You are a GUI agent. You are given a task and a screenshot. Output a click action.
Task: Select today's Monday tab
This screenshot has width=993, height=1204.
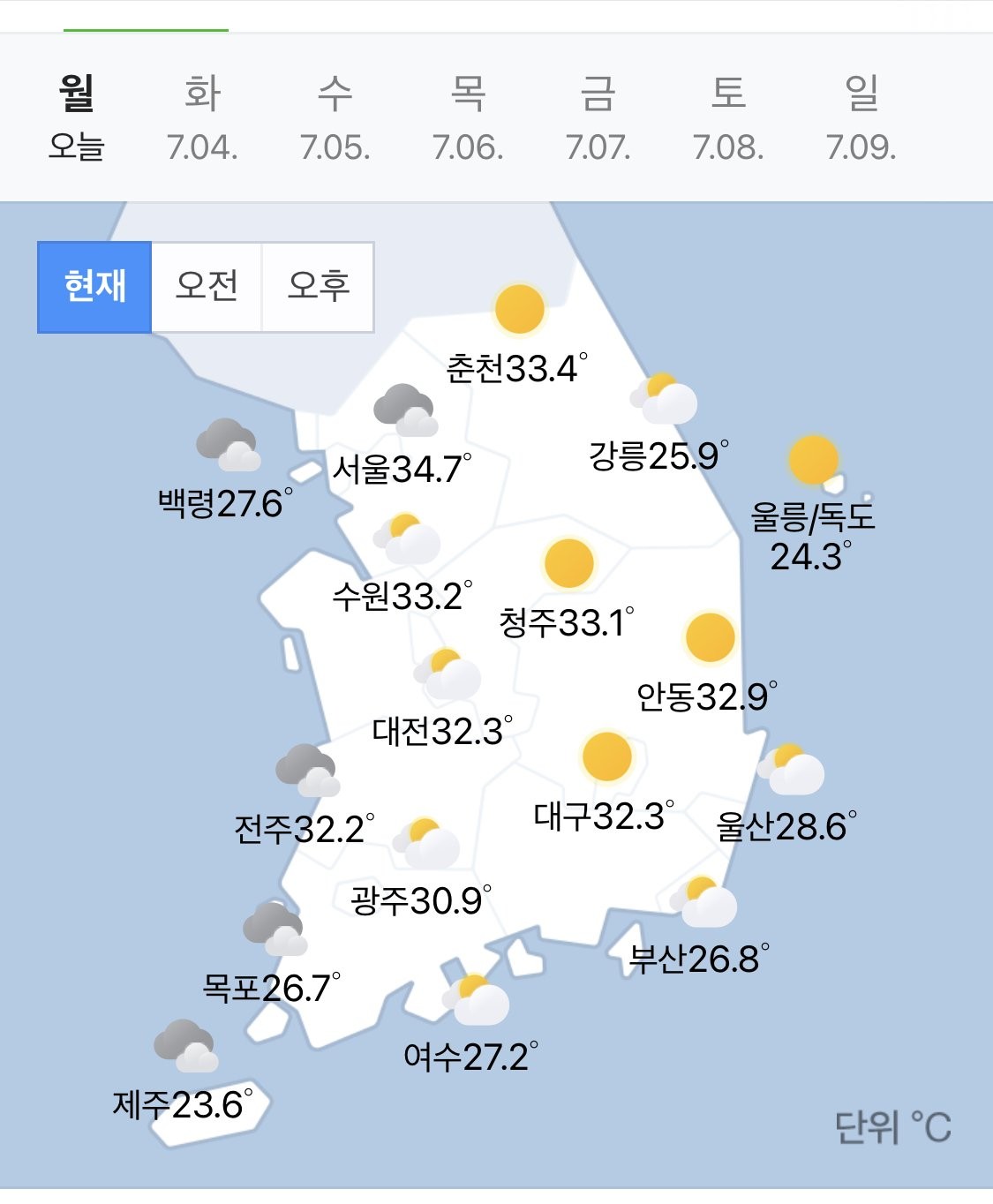(x=77, y=118)
